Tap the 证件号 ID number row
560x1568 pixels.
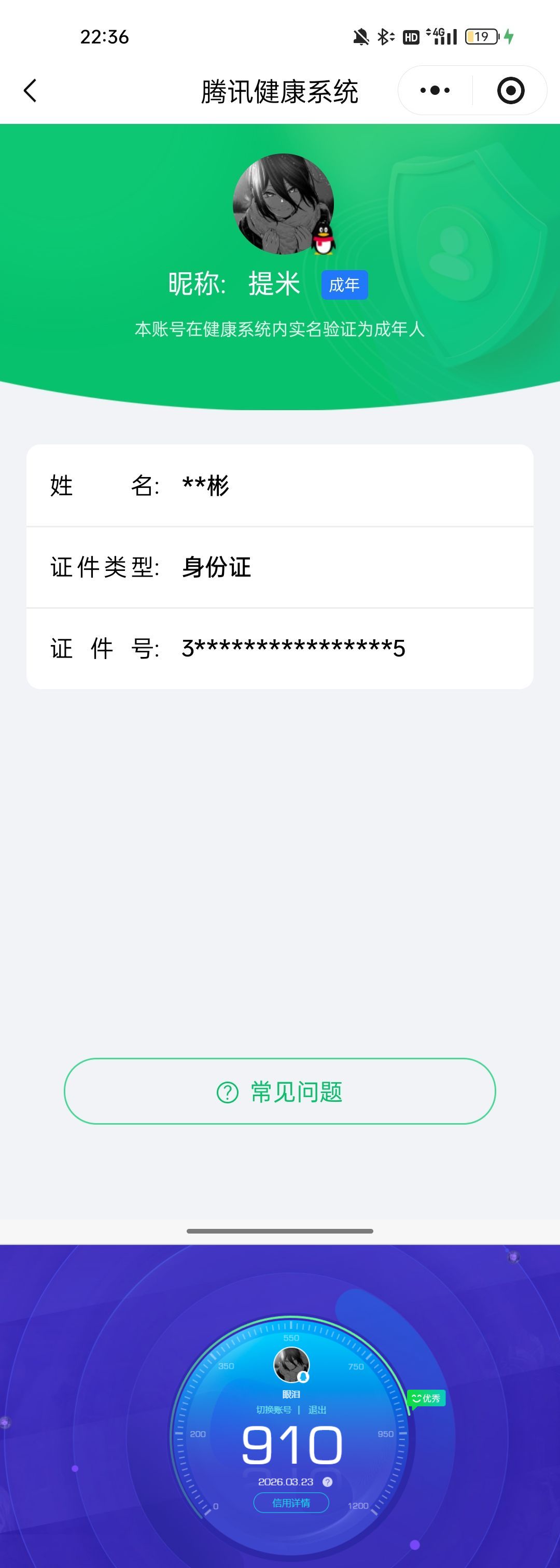pyautogui.click(x=280, y=648)
